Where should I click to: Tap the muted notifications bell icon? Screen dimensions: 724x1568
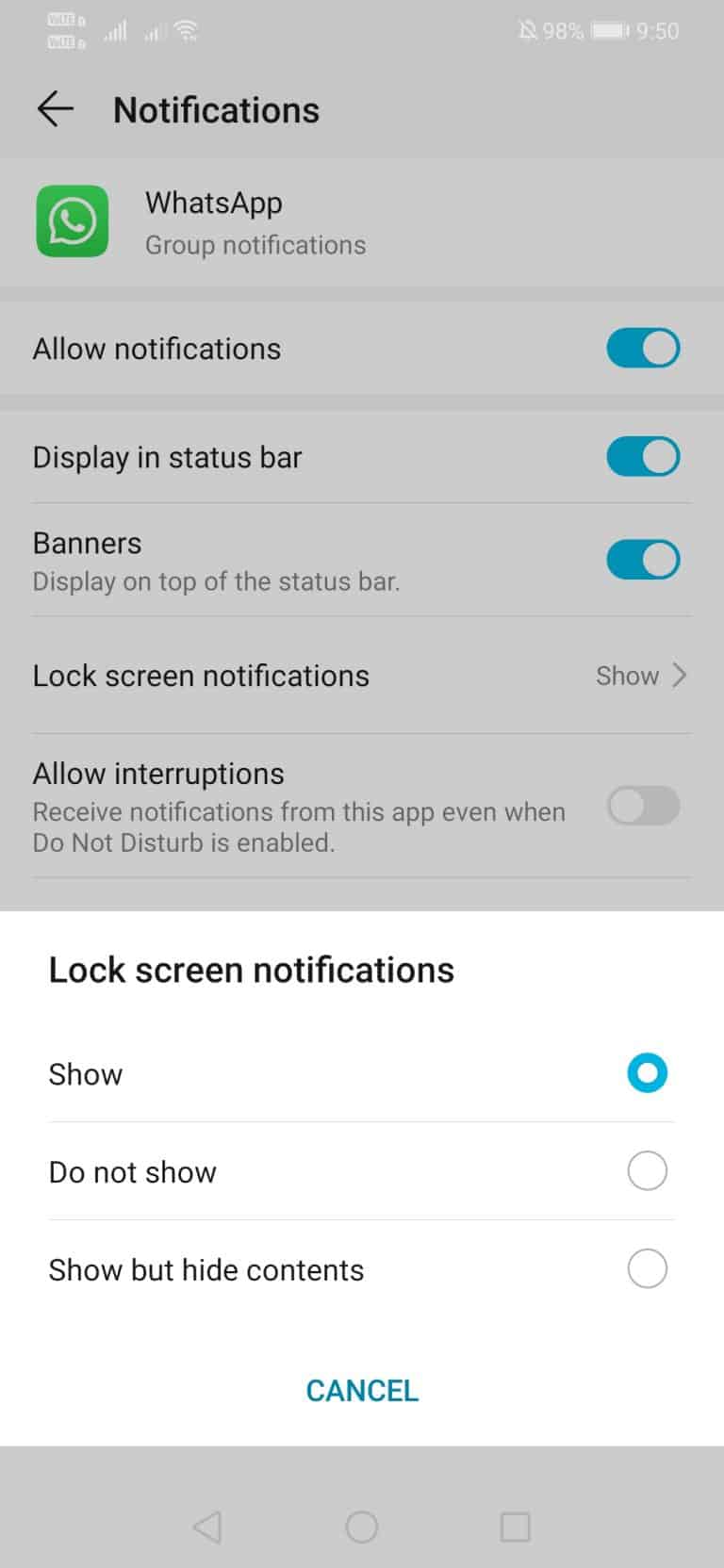point(528,30)
